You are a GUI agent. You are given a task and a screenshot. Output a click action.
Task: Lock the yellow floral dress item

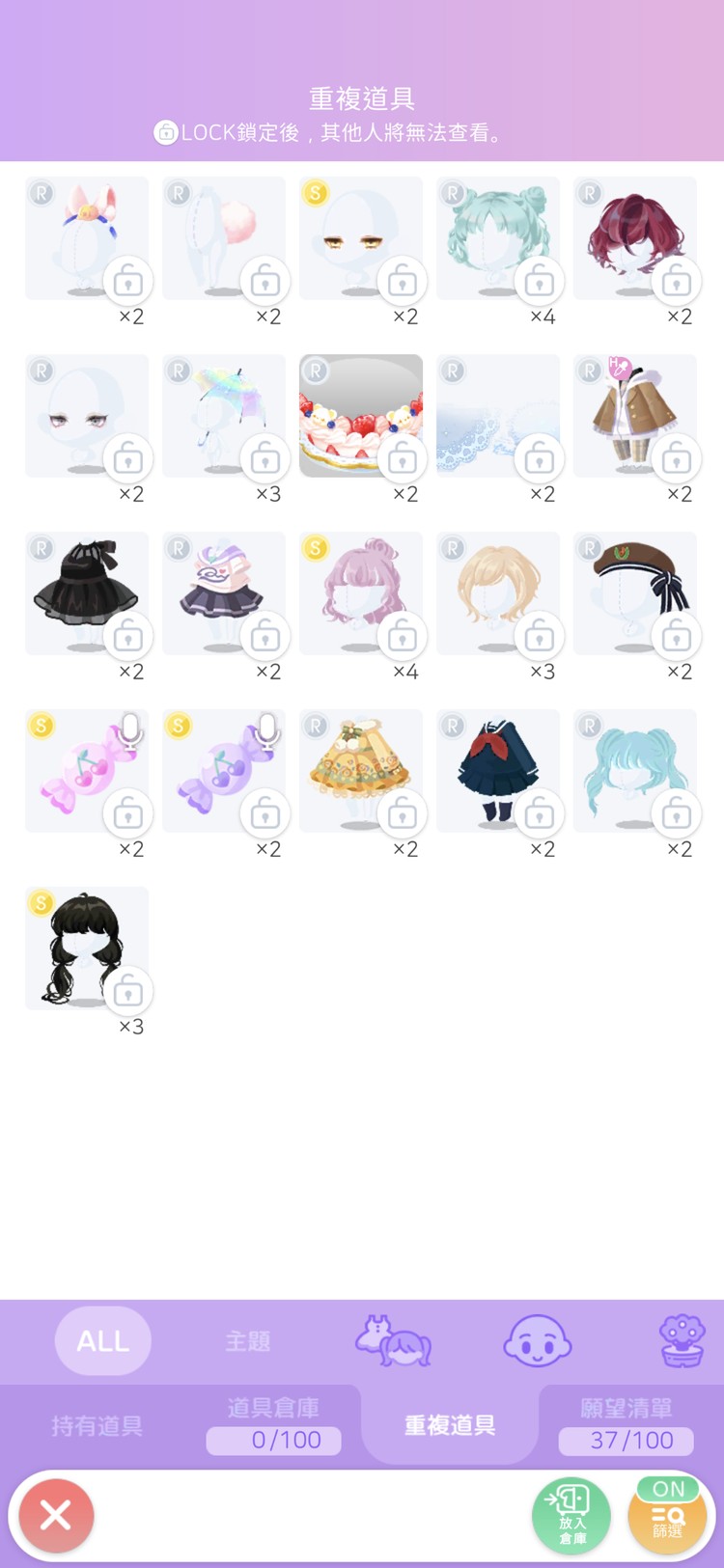click(403, 814)
